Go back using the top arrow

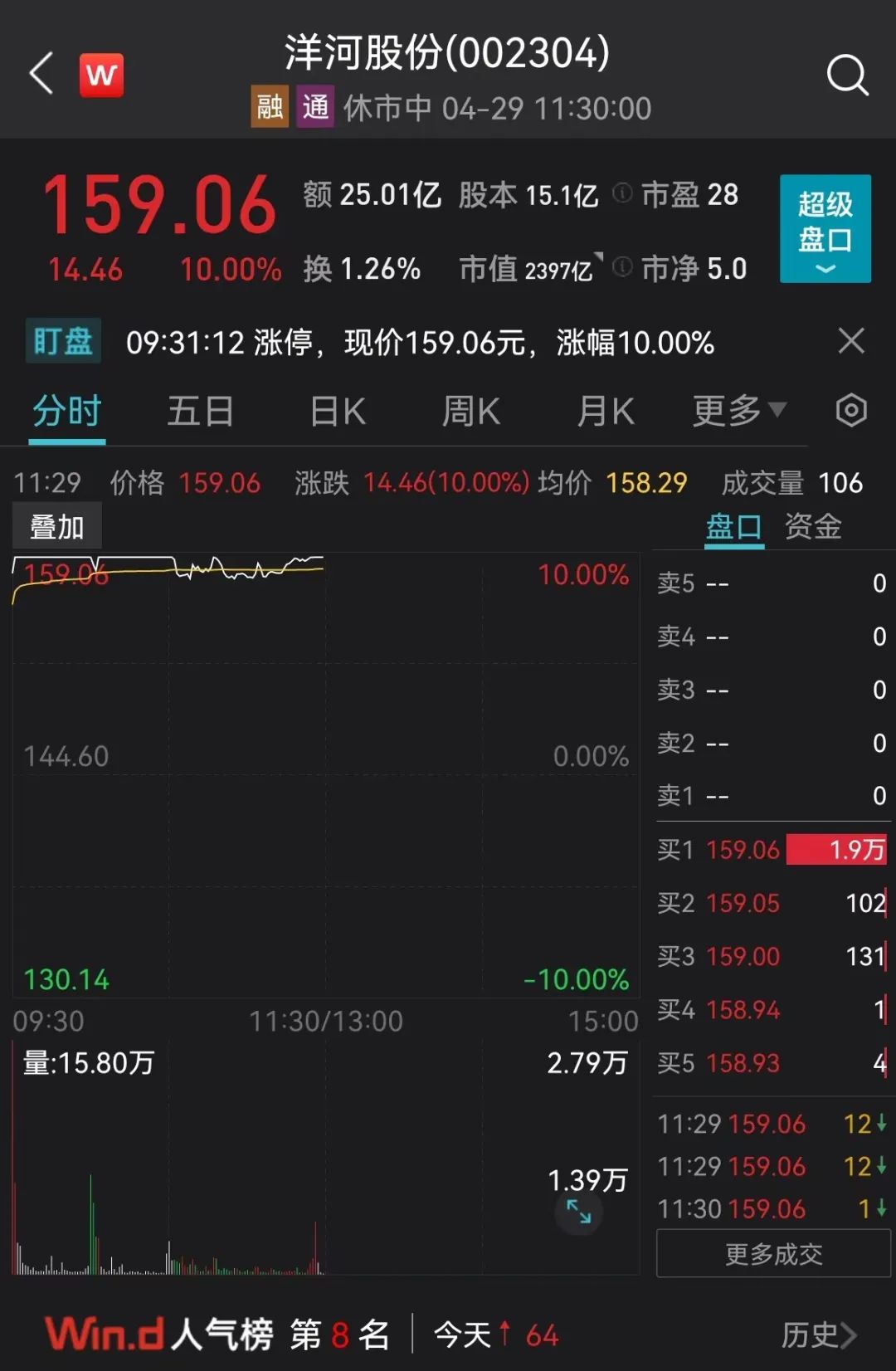click(41, 74)
